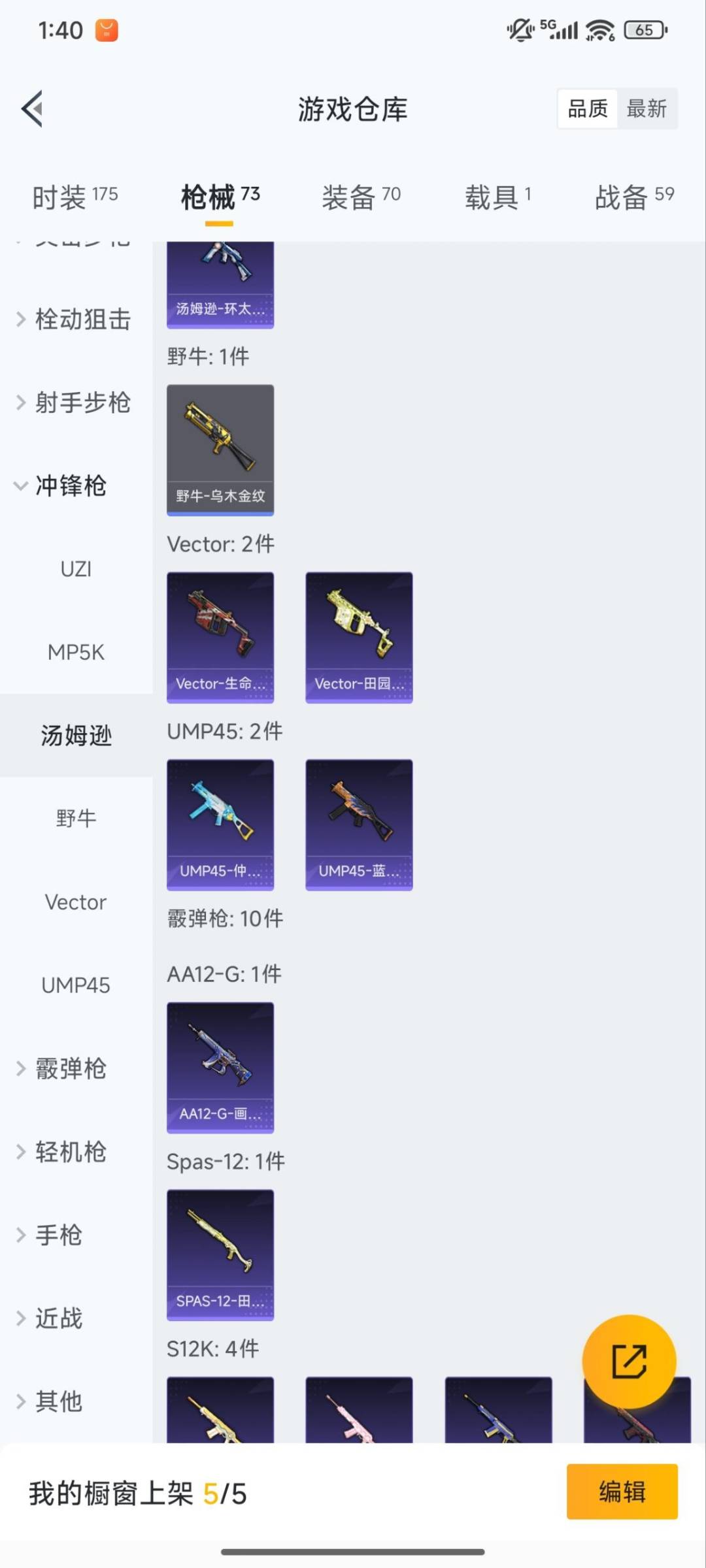This screenshot has height=1568, width=706.
Task: Switch sorting to 最新 (newest)
Action: pos(648,108)
